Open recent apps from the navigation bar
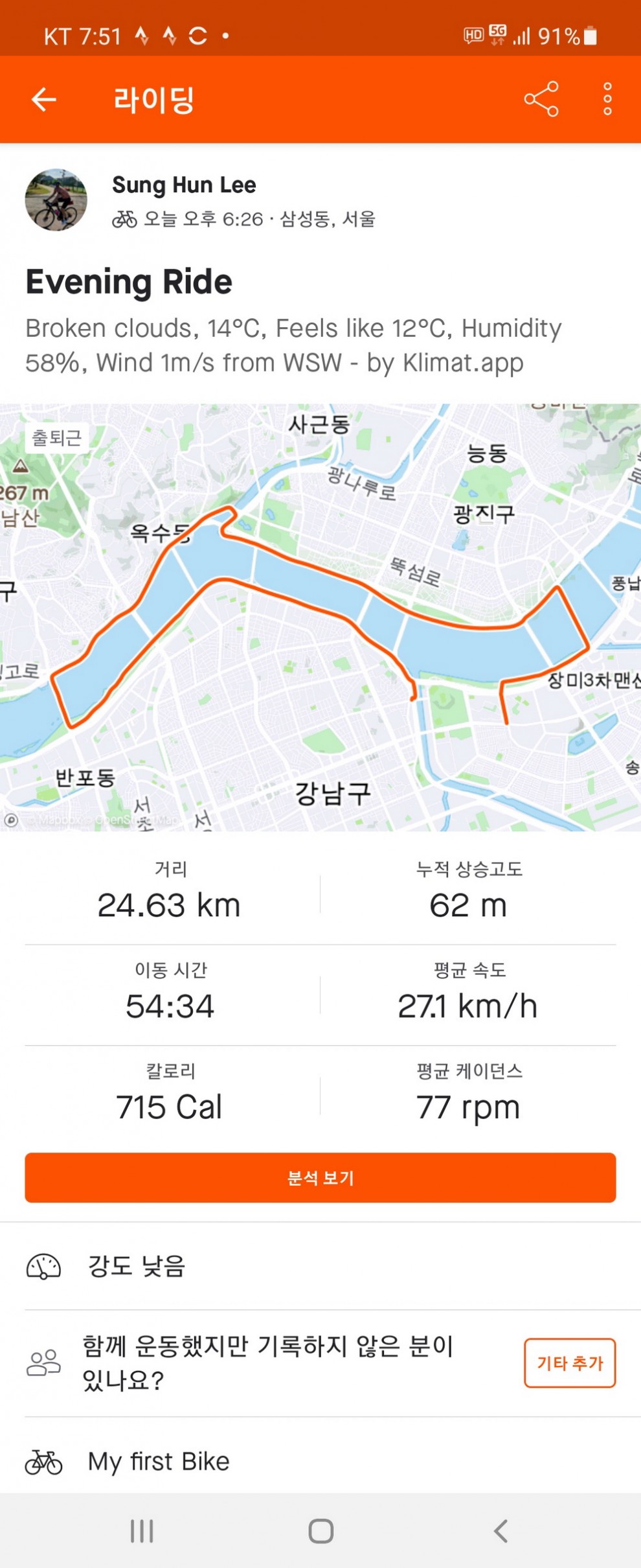 142,1531
